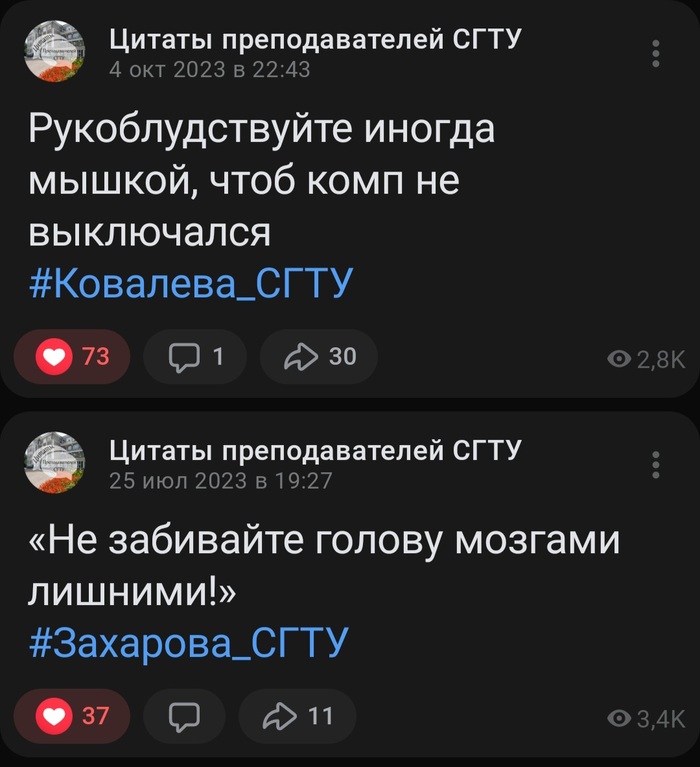The image size is (700, 767).
Task: Open the group name on the 25 июл 2023 post
Action: click(x=314, y=451)
